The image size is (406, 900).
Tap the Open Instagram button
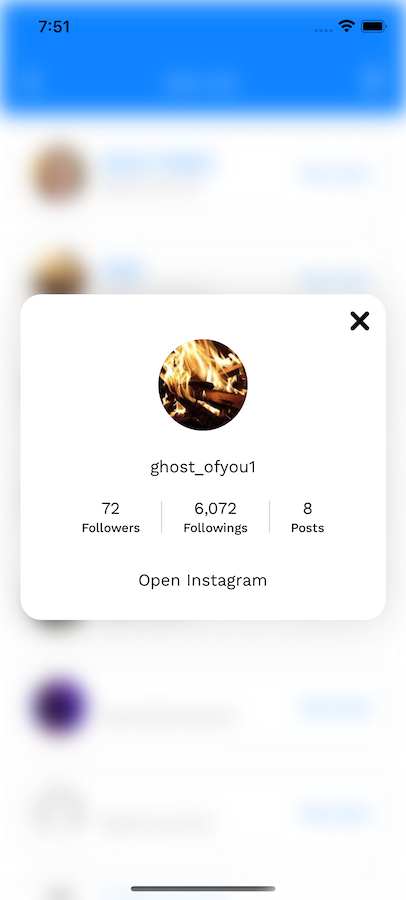point(203,580)
